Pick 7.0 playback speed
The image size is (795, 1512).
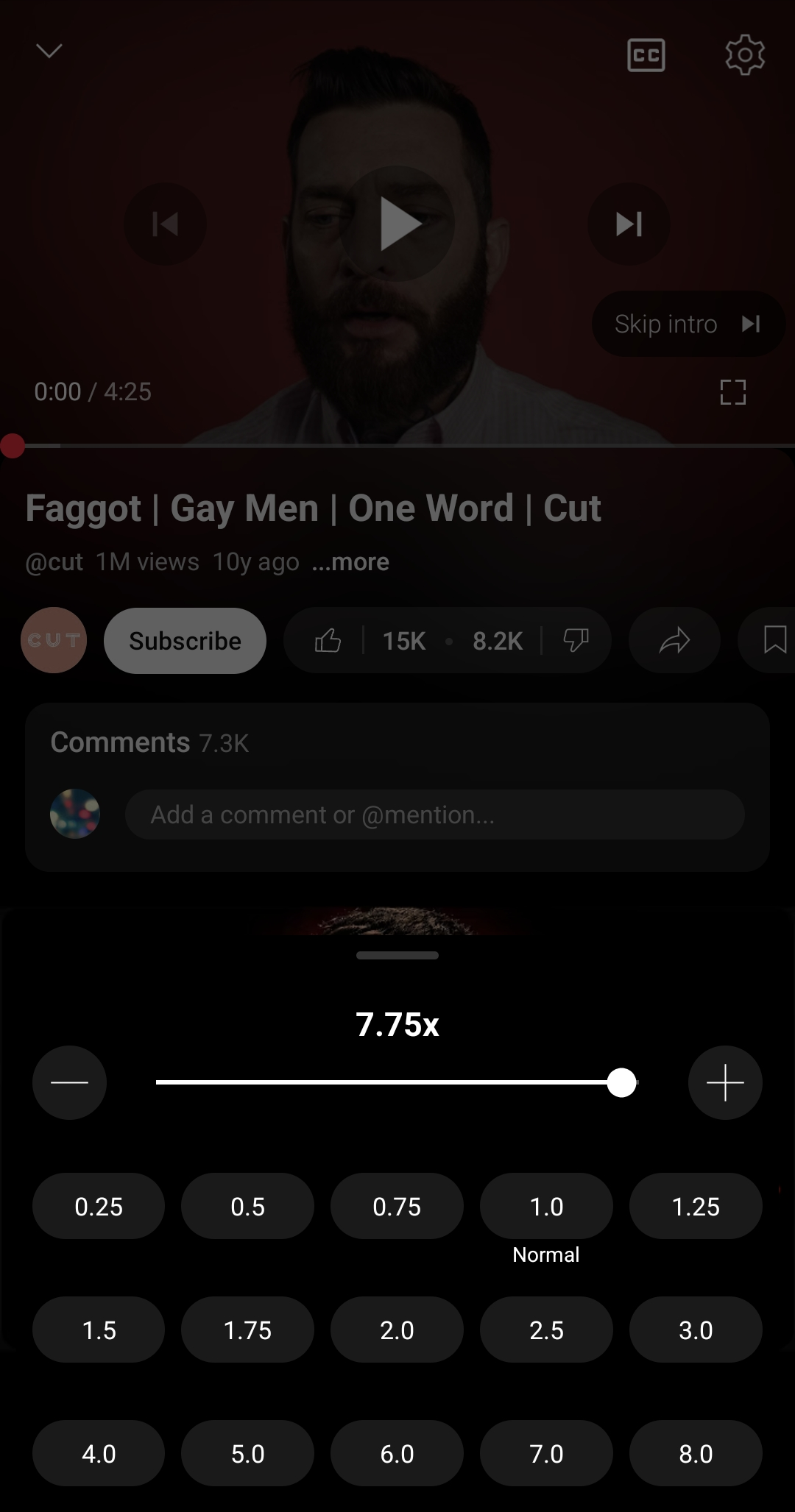[x=546, y=1454]
